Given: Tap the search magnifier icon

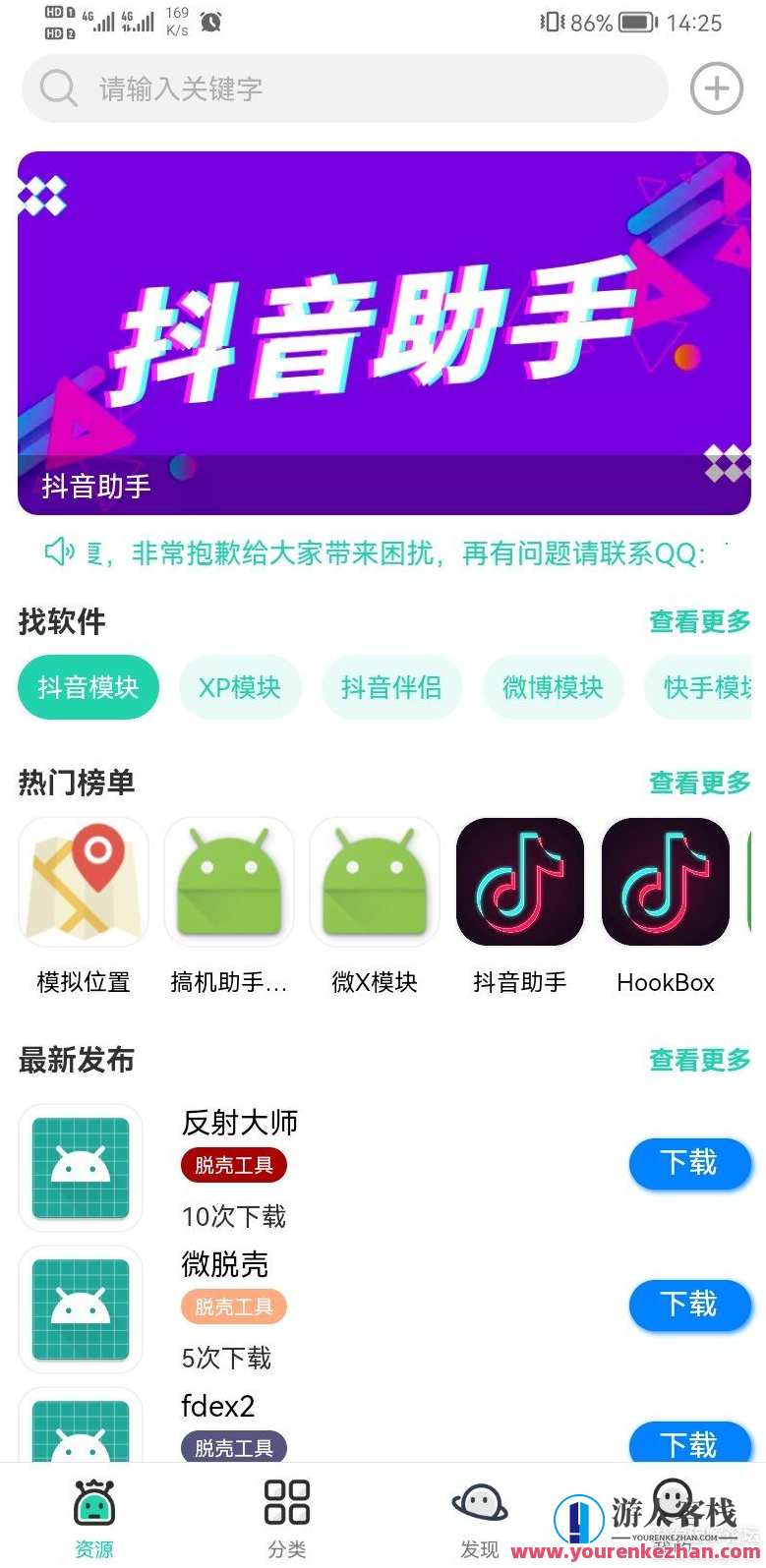Looking at the screenshot, I should 58,87.
